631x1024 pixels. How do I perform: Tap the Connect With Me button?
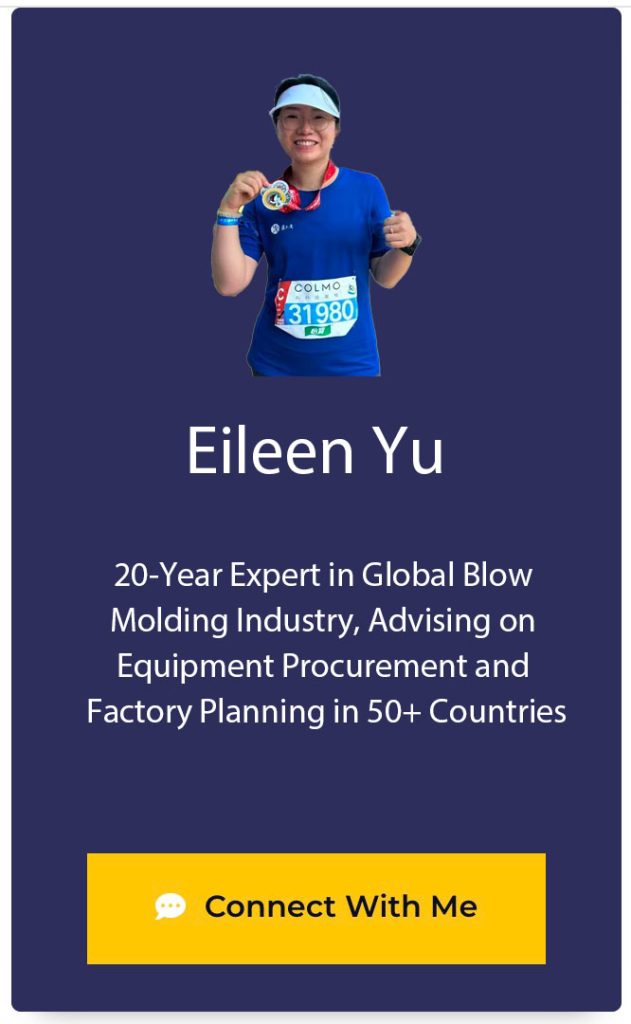click(x=316, y=907)
